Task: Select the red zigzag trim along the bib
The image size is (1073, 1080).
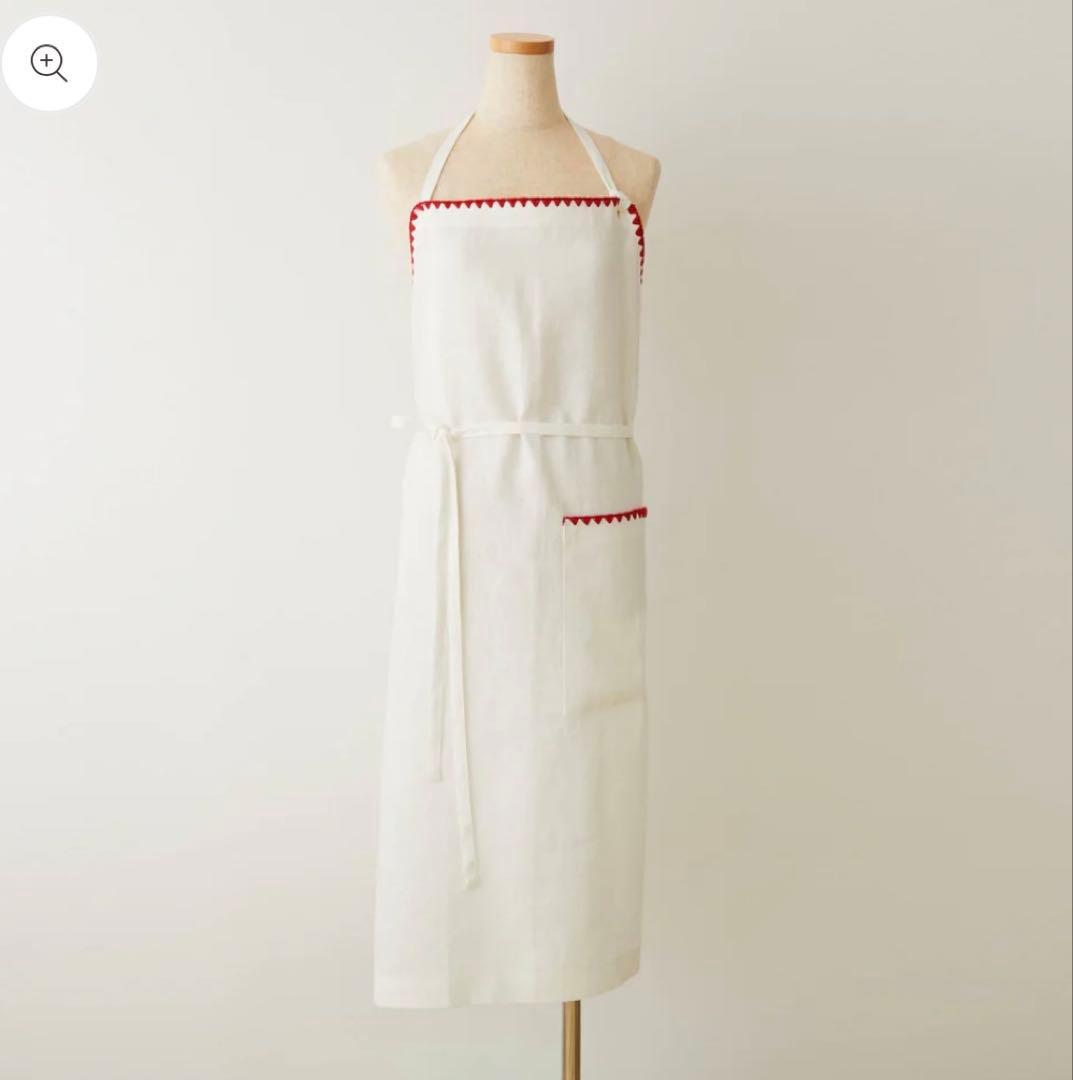Action: click(520, 205)
